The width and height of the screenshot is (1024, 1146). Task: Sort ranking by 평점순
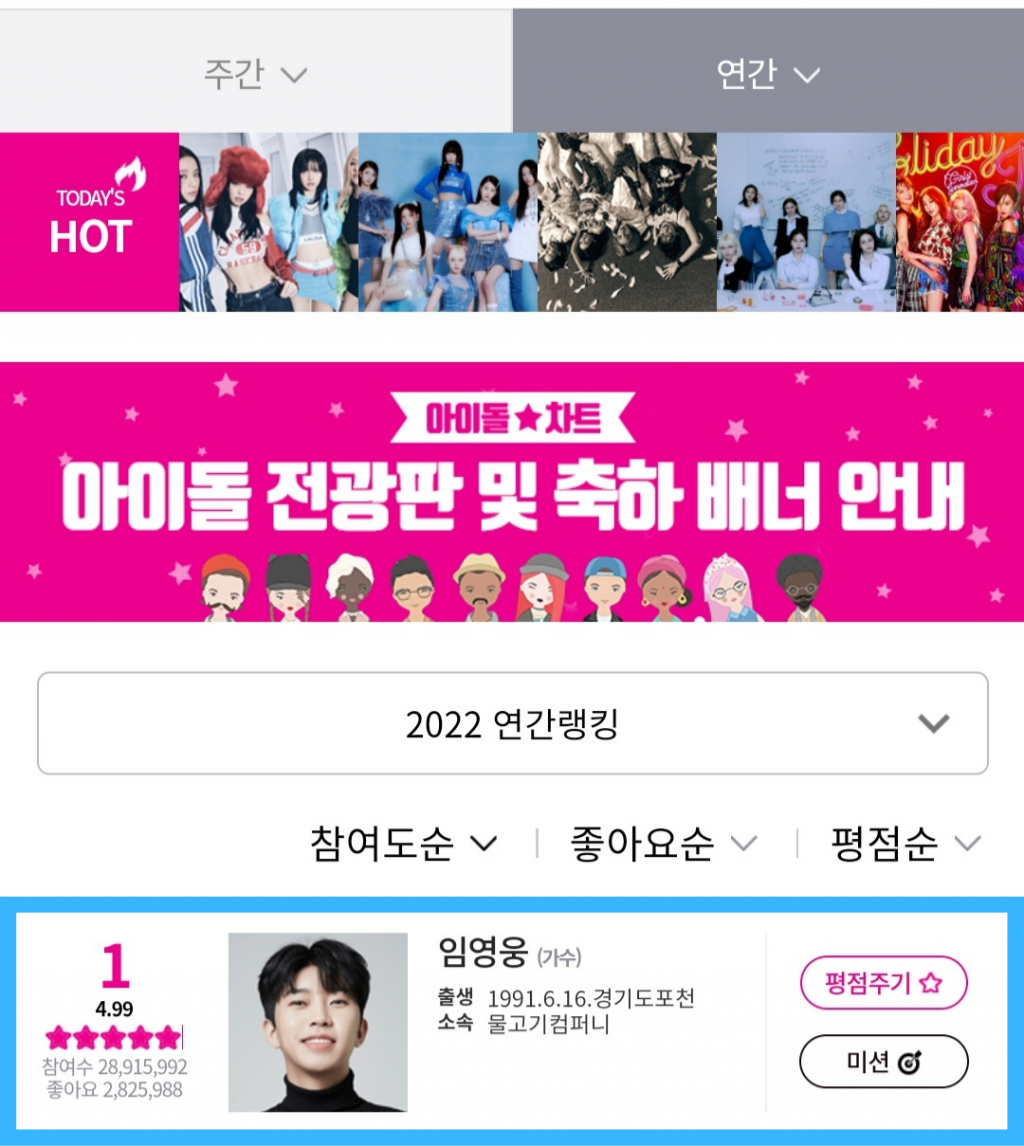tap(905, 844)
